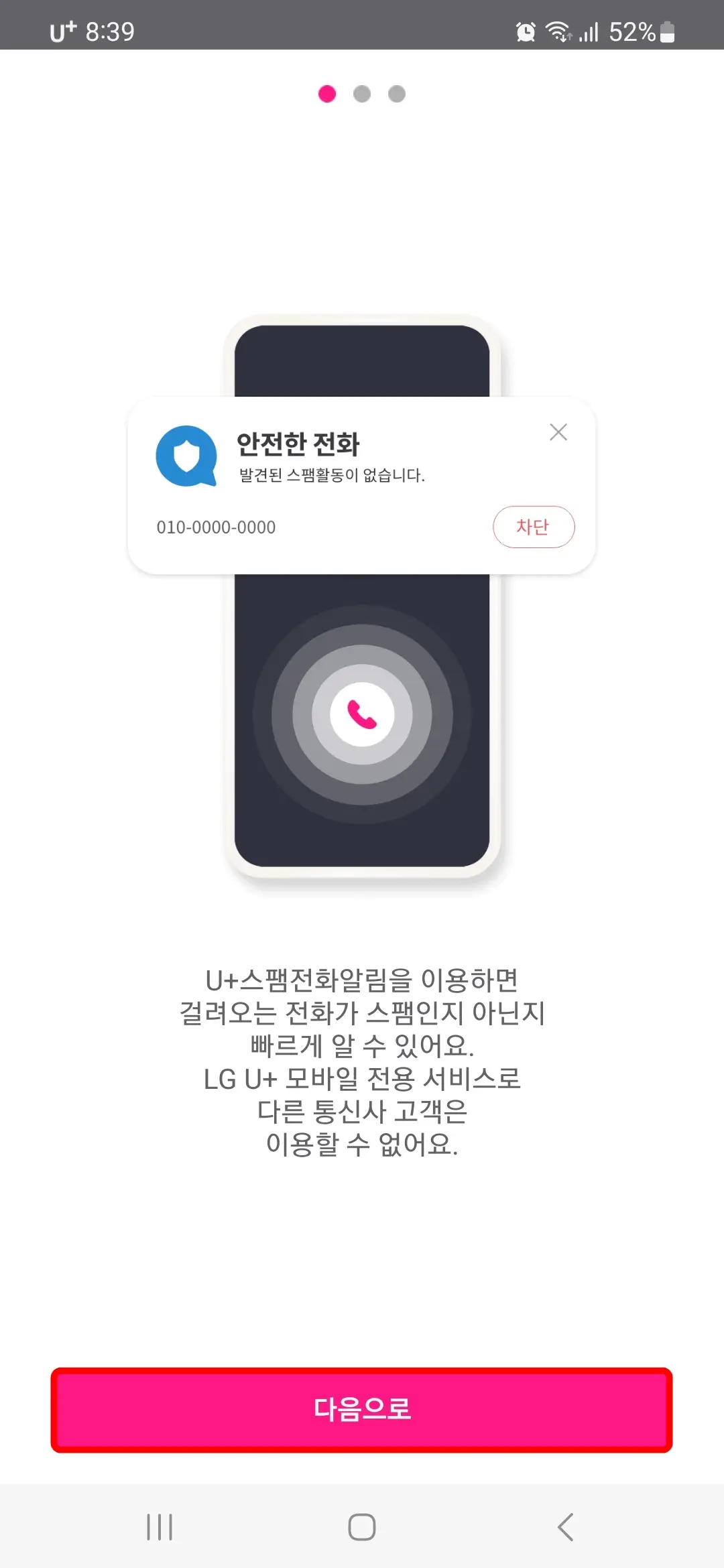Select the second gray page indicator dot

tap(362, 94)
